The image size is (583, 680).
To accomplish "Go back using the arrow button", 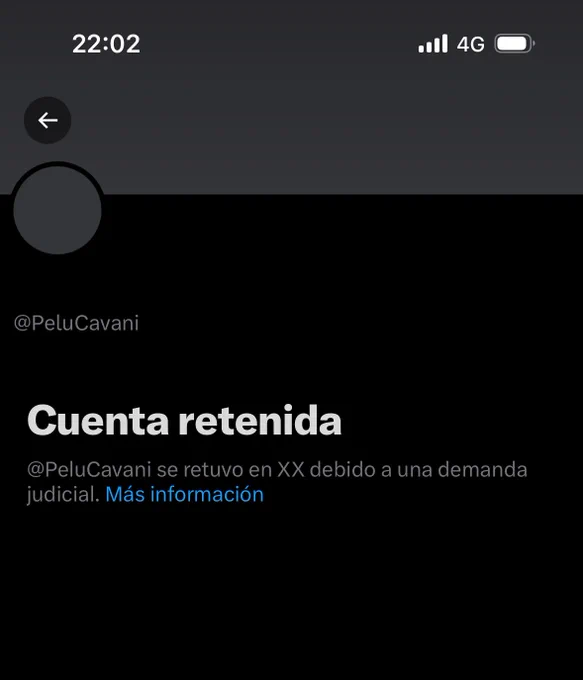I will (48, 120).
